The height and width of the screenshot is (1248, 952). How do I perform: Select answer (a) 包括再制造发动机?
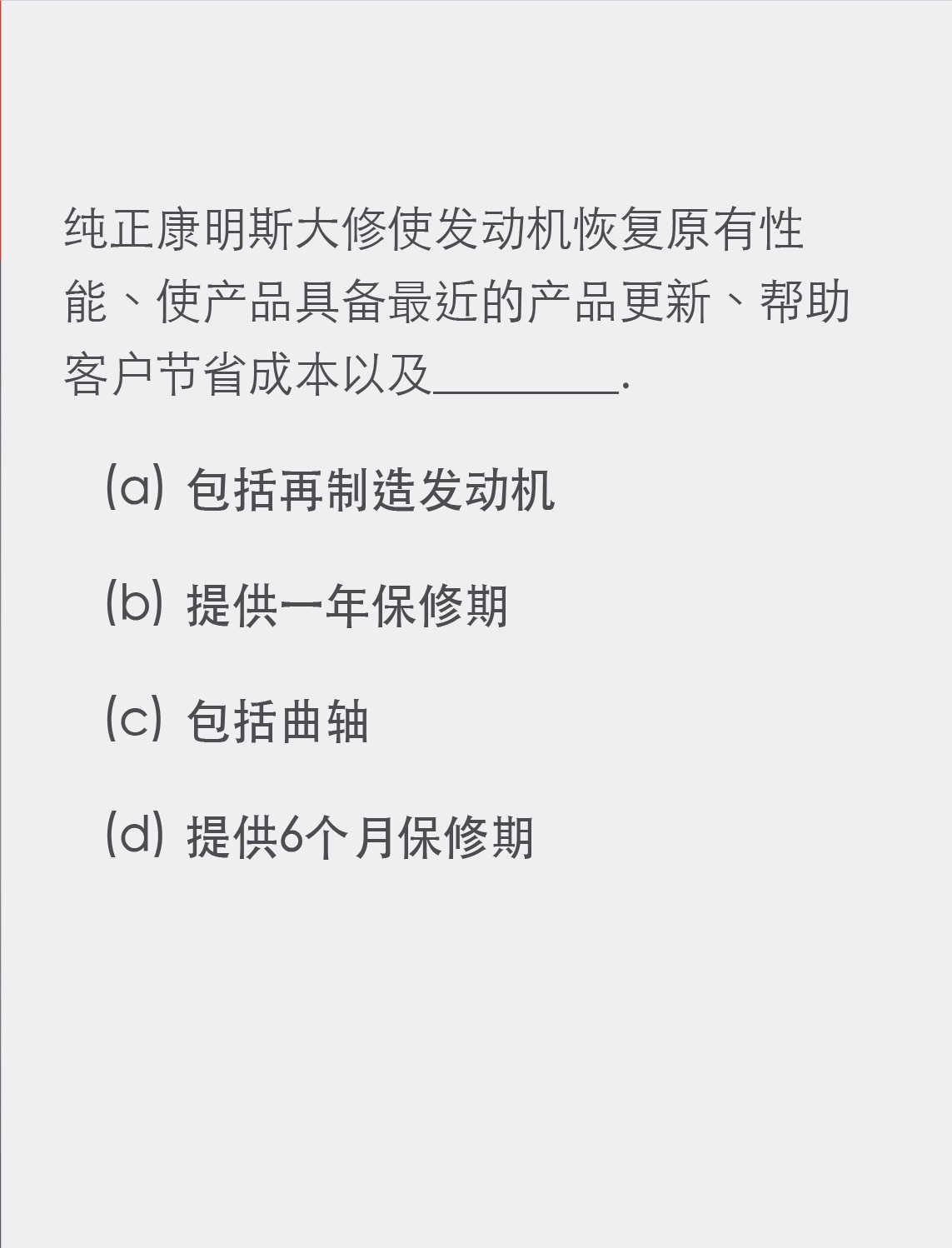tap(329, 489)
